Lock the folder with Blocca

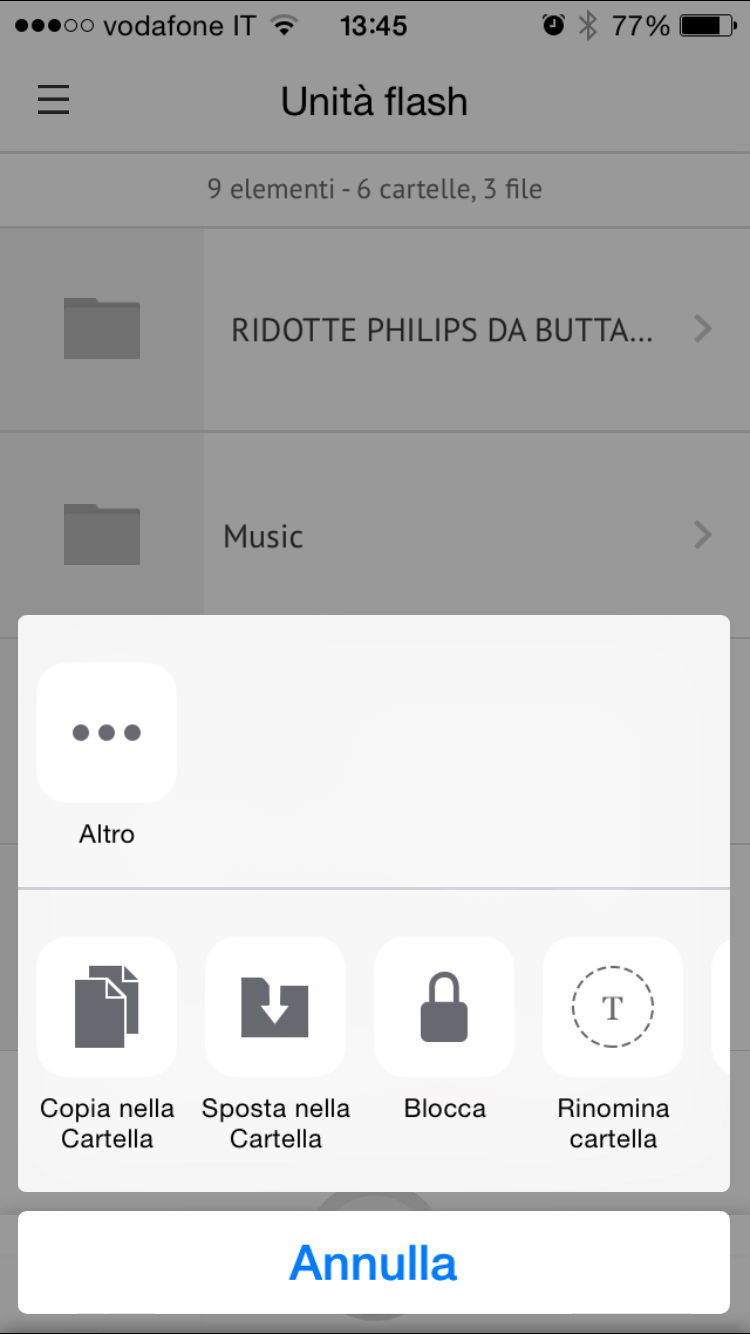(444, 1007)
